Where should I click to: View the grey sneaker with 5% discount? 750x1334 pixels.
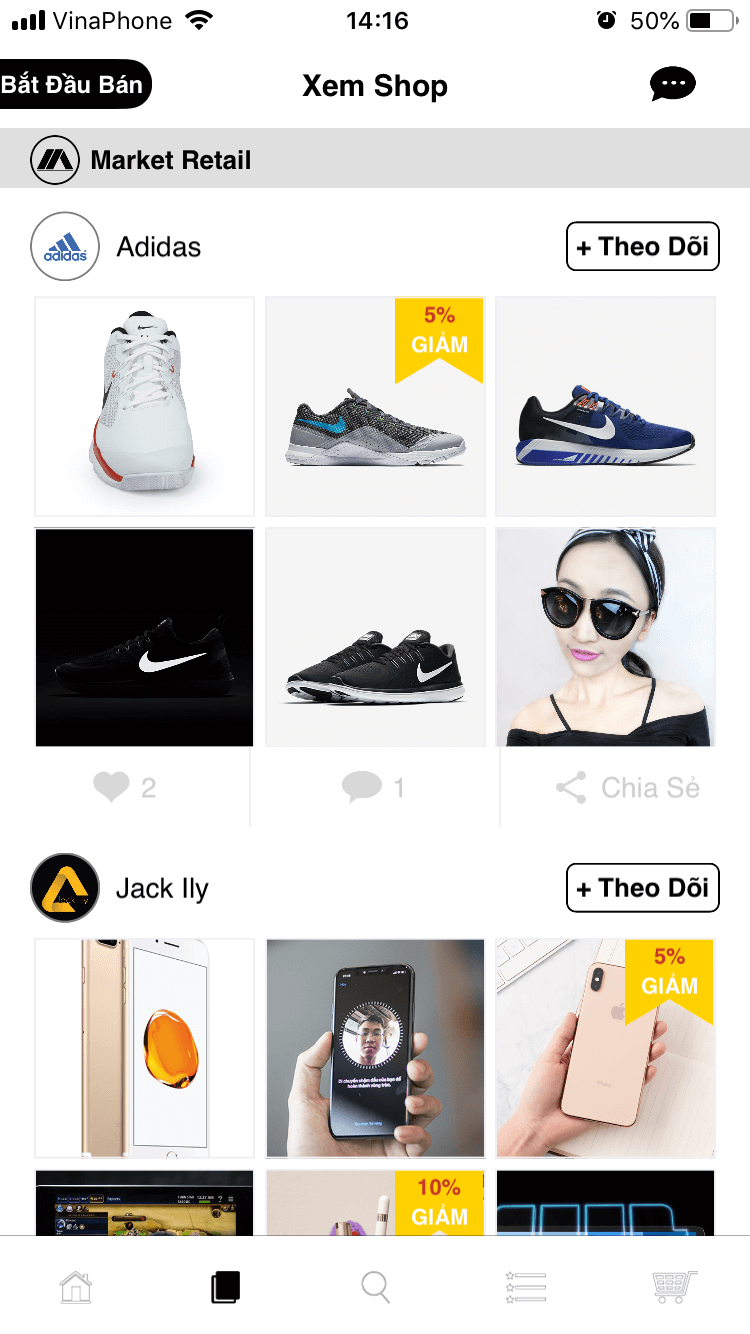(x=375, y=406)
